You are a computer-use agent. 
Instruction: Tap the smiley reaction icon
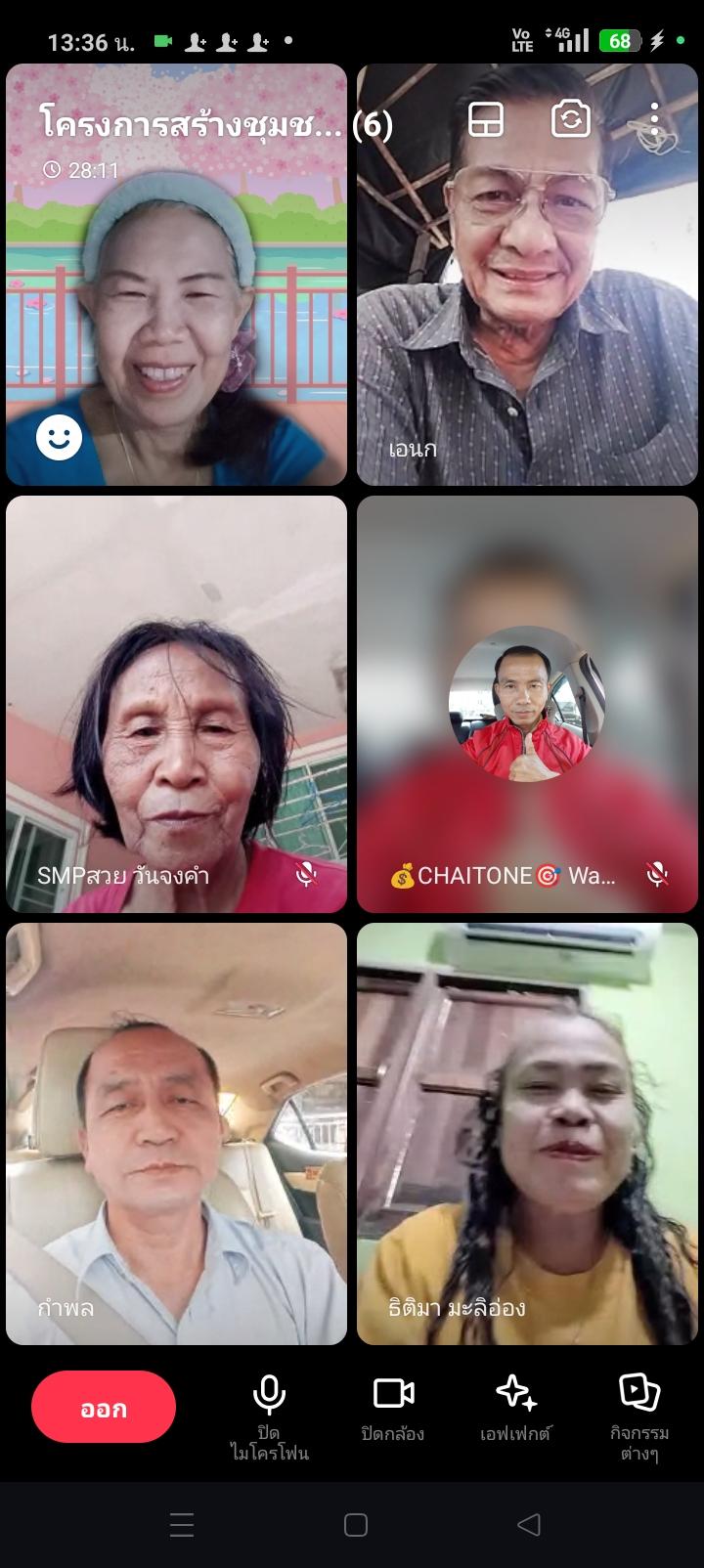(60, 438)
